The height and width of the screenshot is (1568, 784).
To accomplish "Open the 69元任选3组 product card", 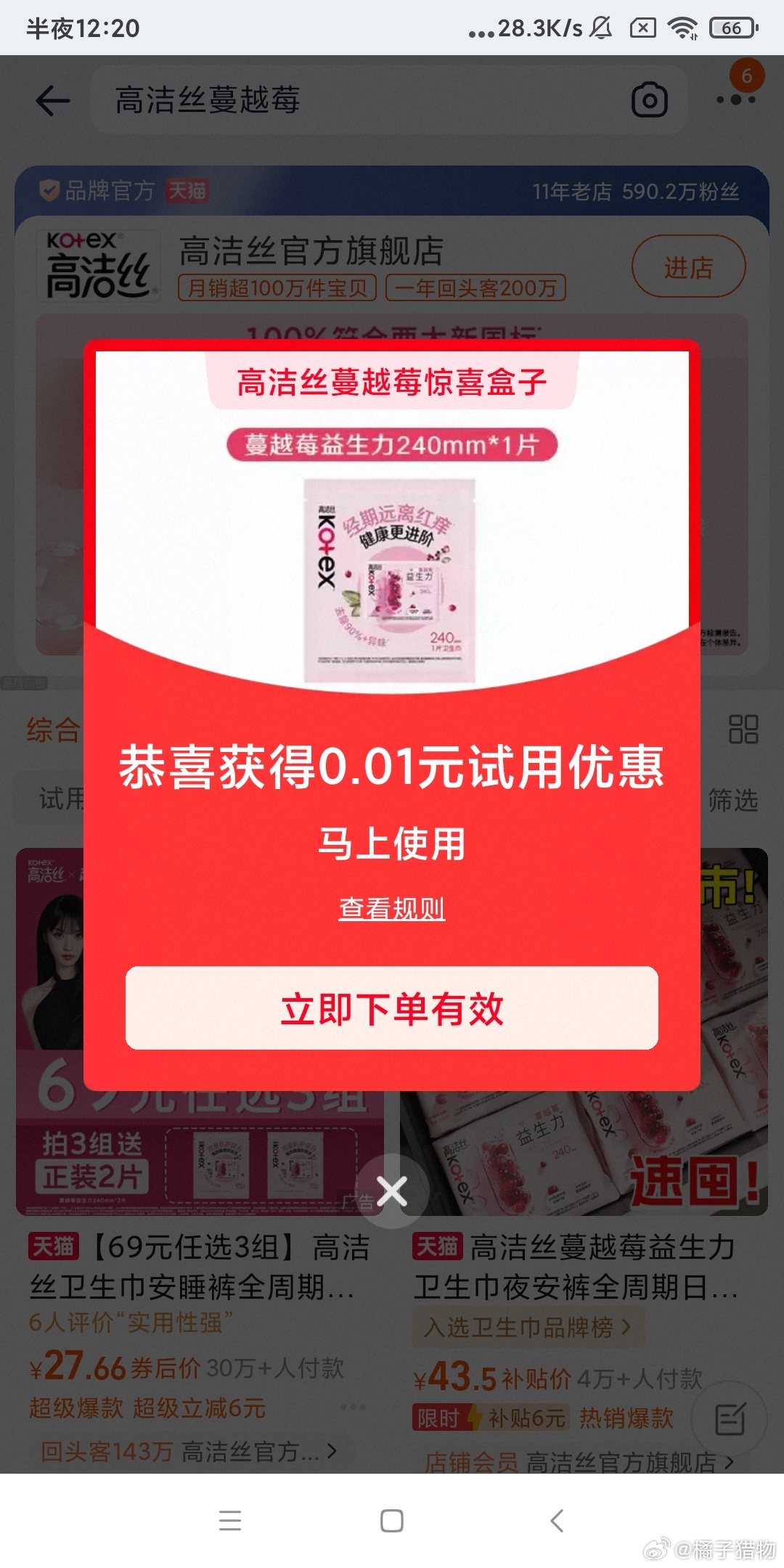I will [200, 1267].
